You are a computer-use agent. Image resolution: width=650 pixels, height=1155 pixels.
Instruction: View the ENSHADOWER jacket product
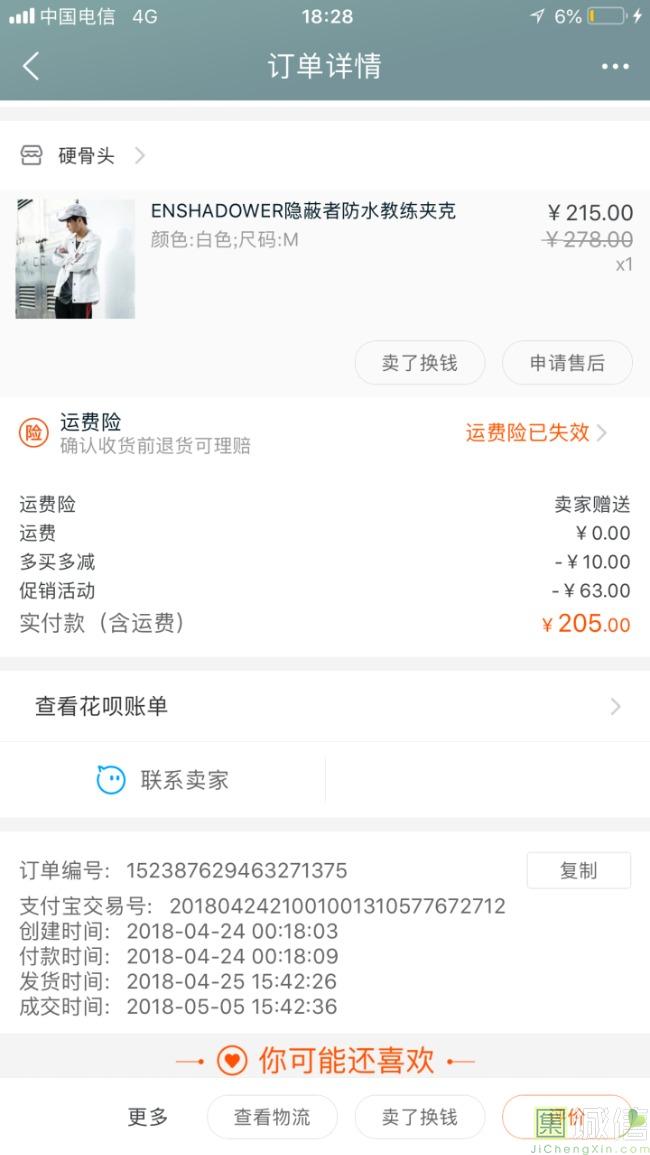pyautogui.click(x=302, y=212)
